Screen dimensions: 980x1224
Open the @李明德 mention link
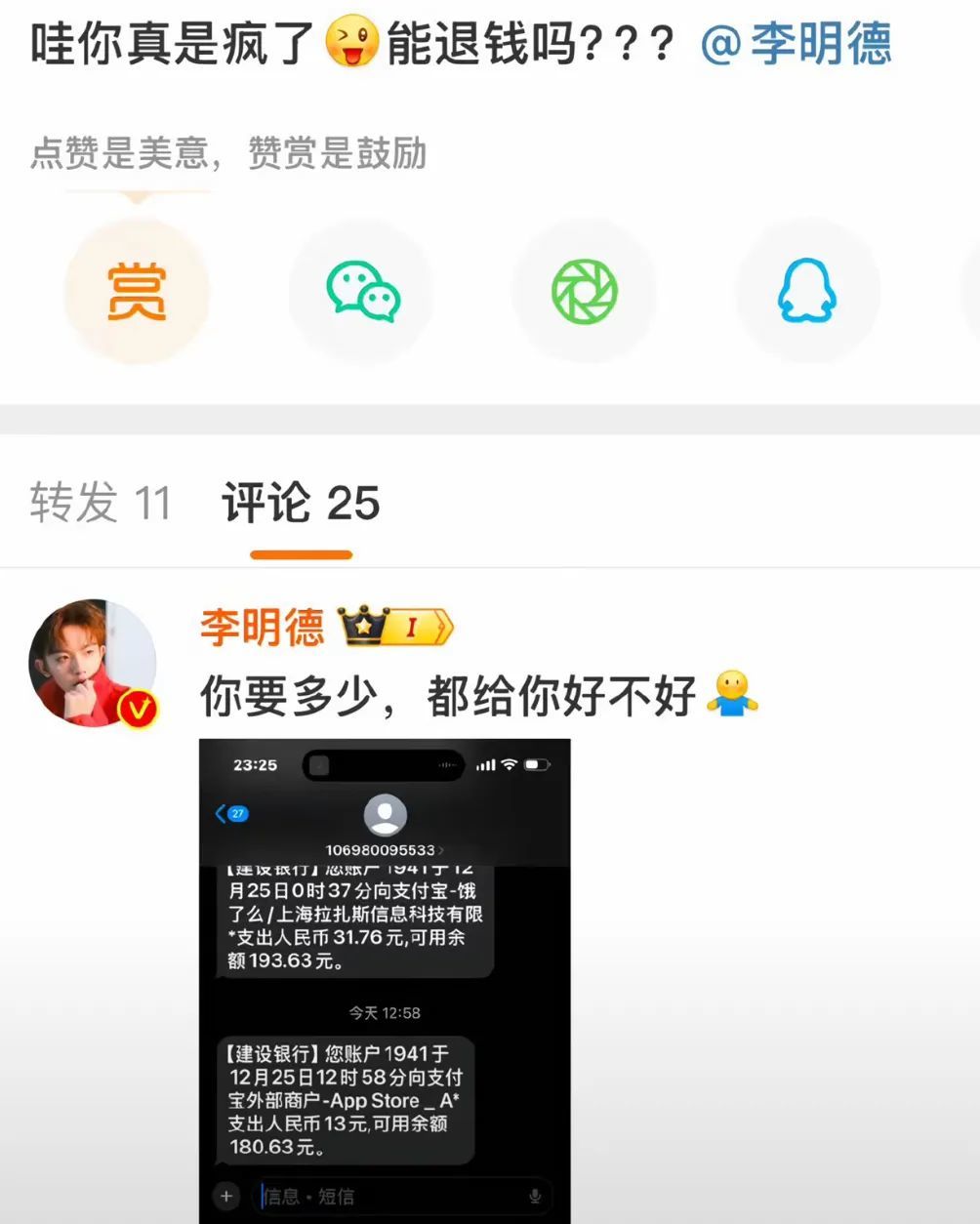coord(796,45)
